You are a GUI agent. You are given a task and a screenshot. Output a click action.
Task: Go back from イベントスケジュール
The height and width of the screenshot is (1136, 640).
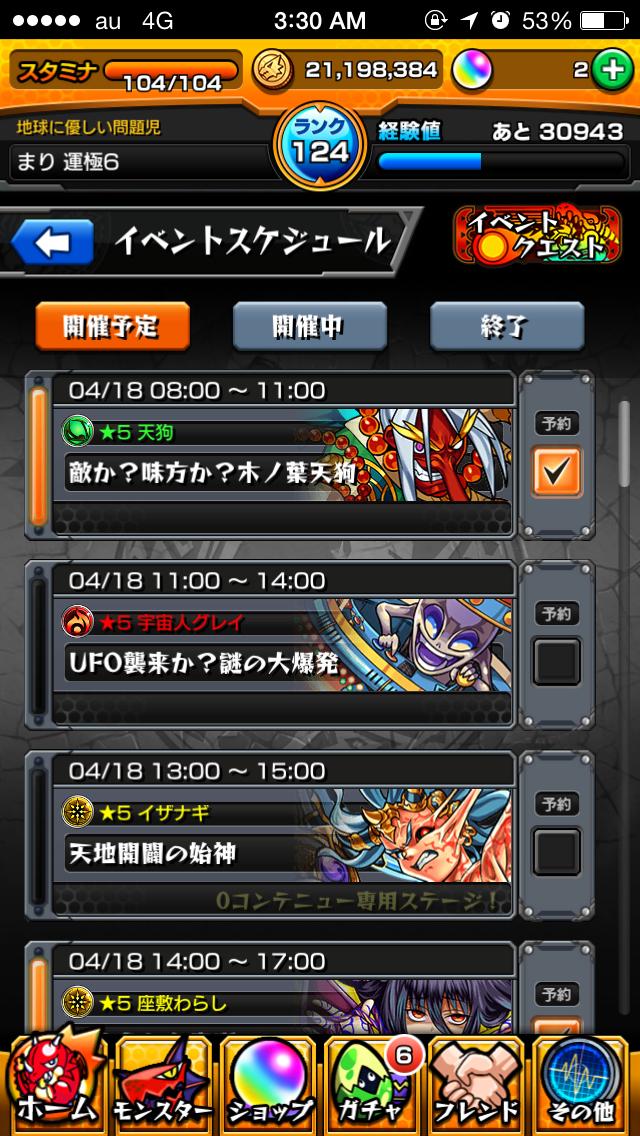click(x=52, y=242)
